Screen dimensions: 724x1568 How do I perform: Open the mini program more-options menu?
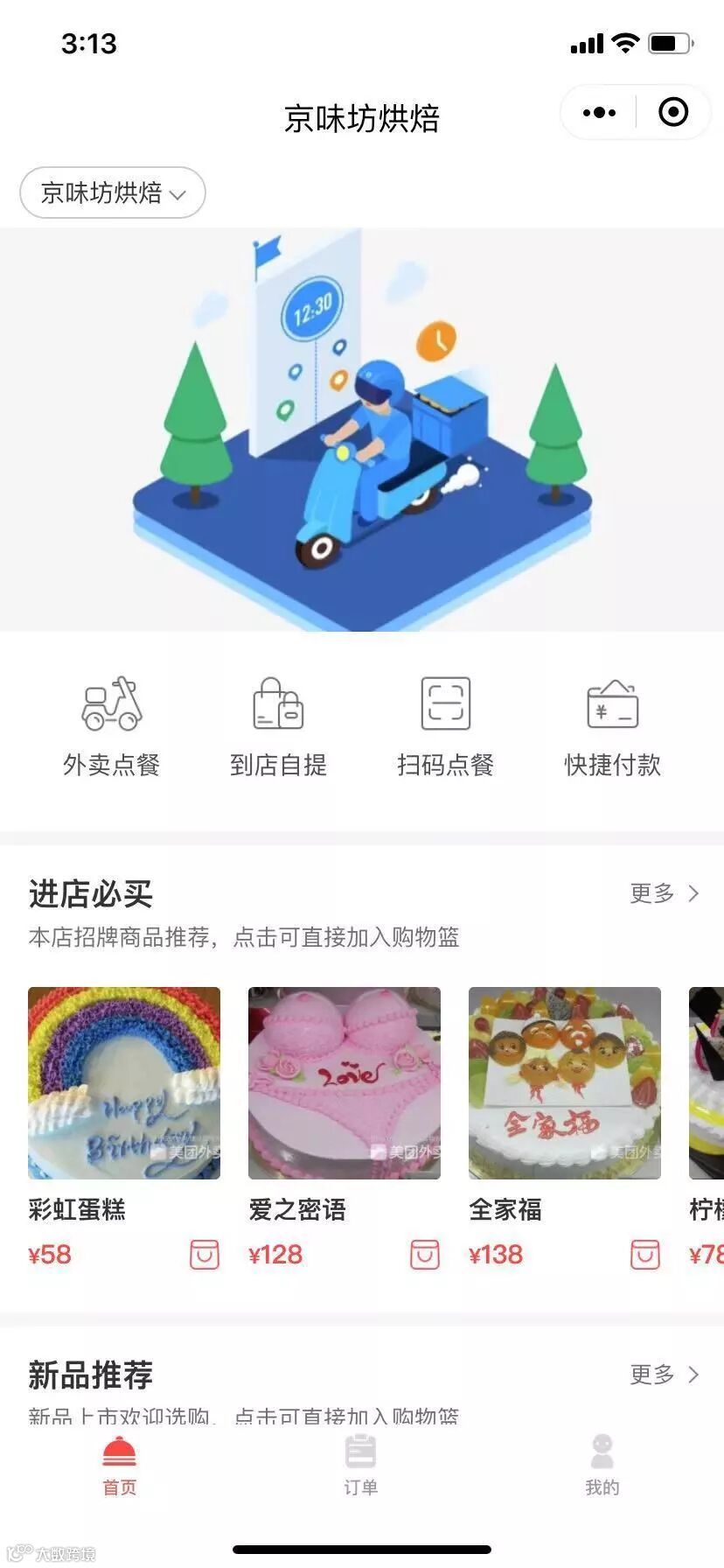[599, 113]
